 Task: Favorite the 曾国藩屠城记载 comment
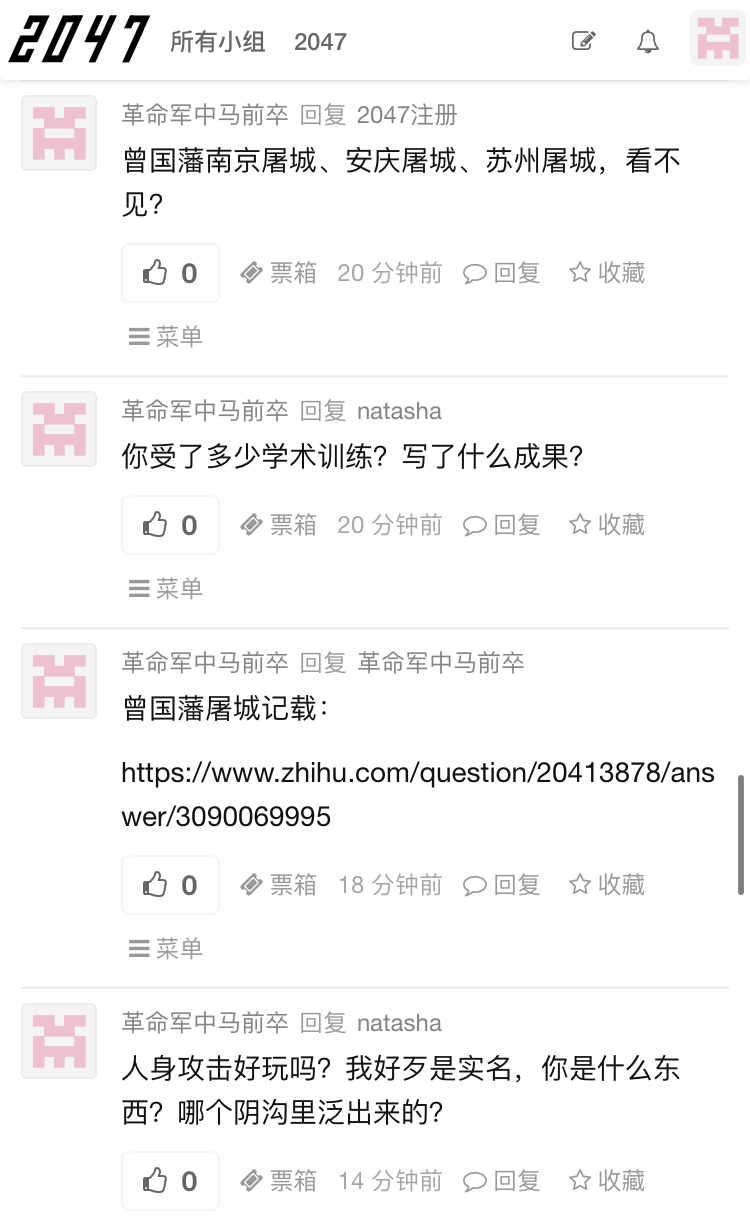[607, 885]
